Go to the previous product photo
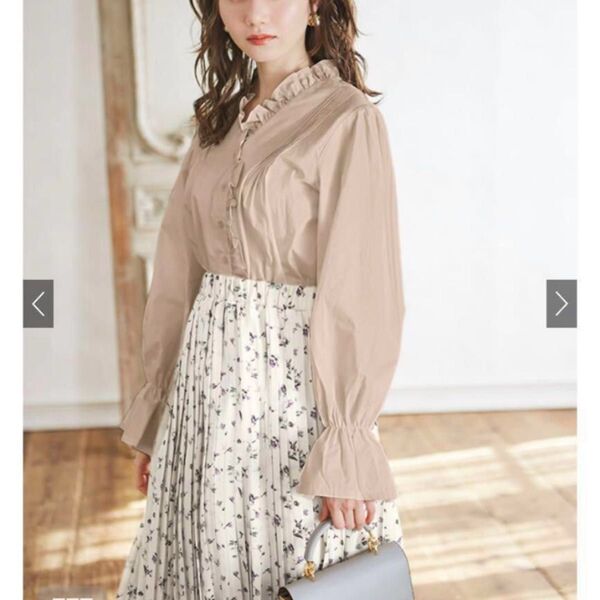Viewport: 600px width, 600px height. coord(38,304)
